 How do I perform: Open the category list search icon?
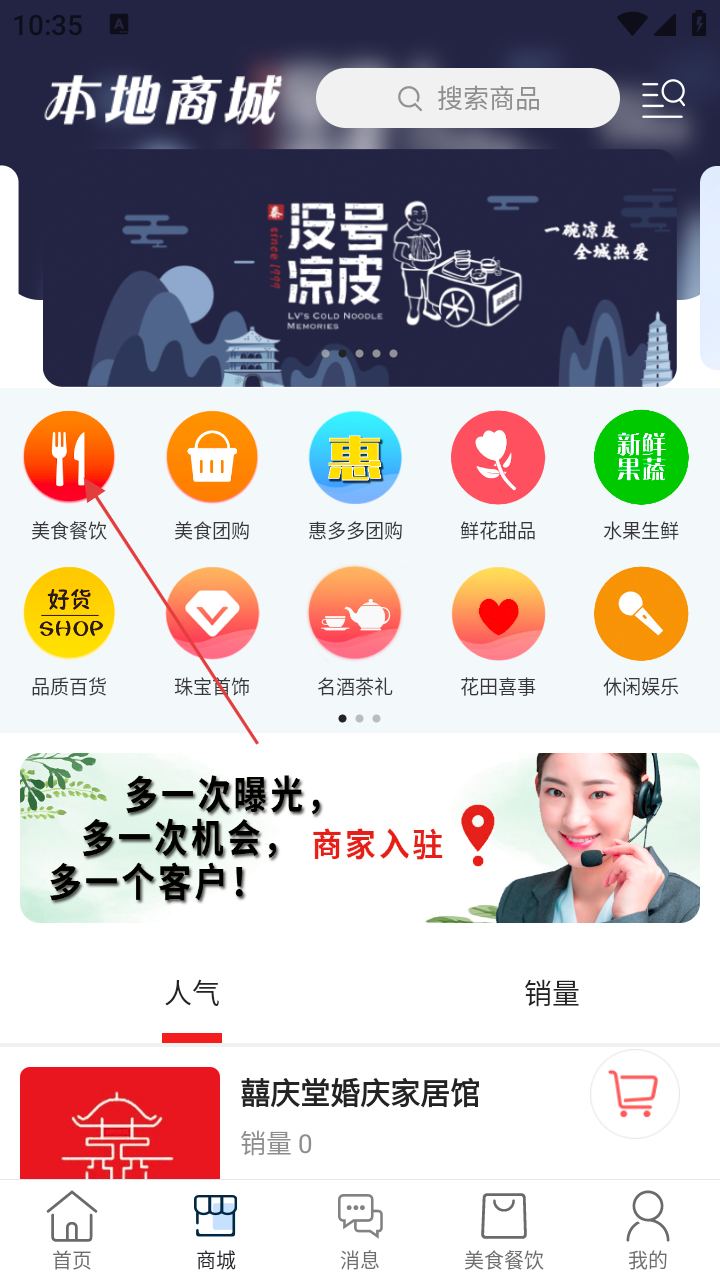[x=663, y=99]
